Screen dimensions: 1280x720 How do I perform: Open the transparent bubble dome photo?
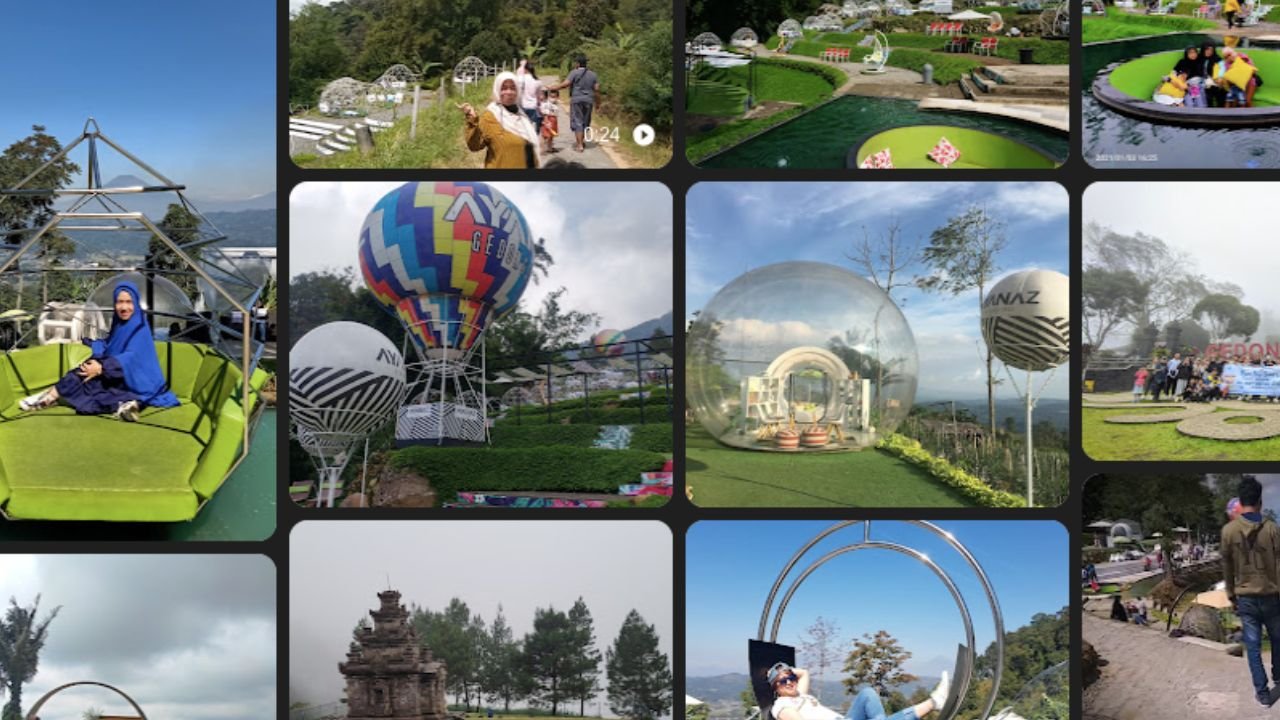pos(876,343)
